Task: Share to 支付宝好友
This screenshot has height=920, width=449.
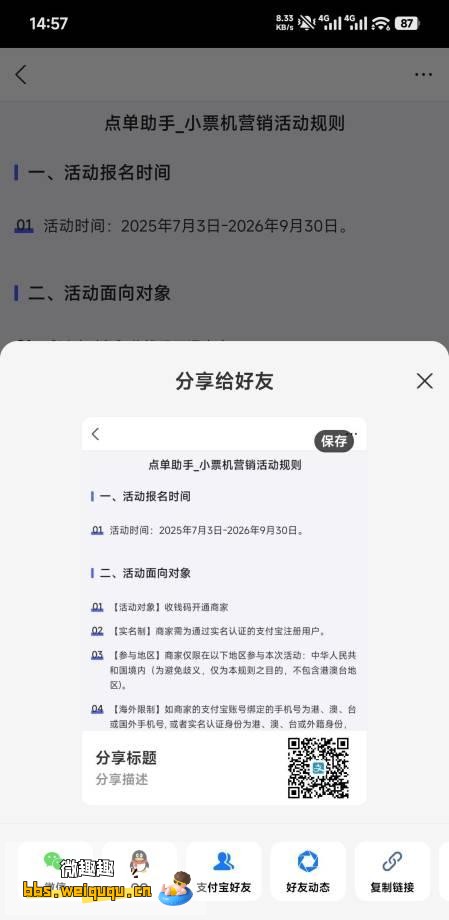Action: 224,871
